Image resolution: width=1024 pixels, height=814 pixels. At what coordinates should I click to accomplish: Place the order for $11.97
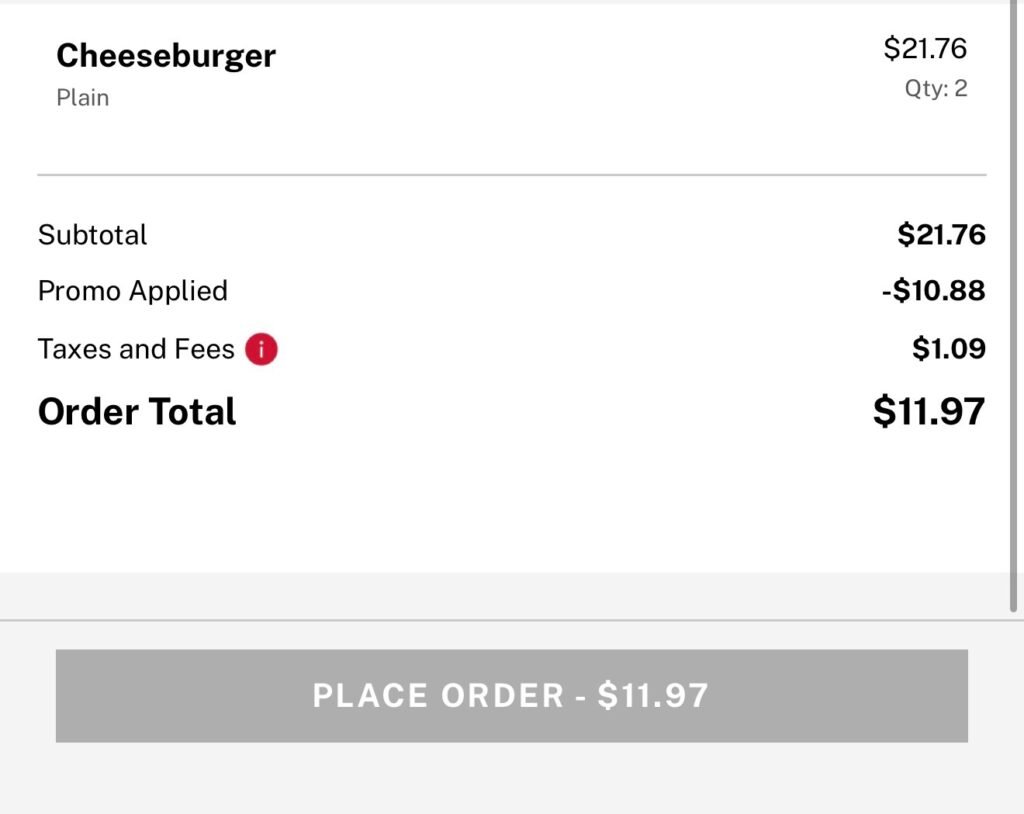(511, 696)
